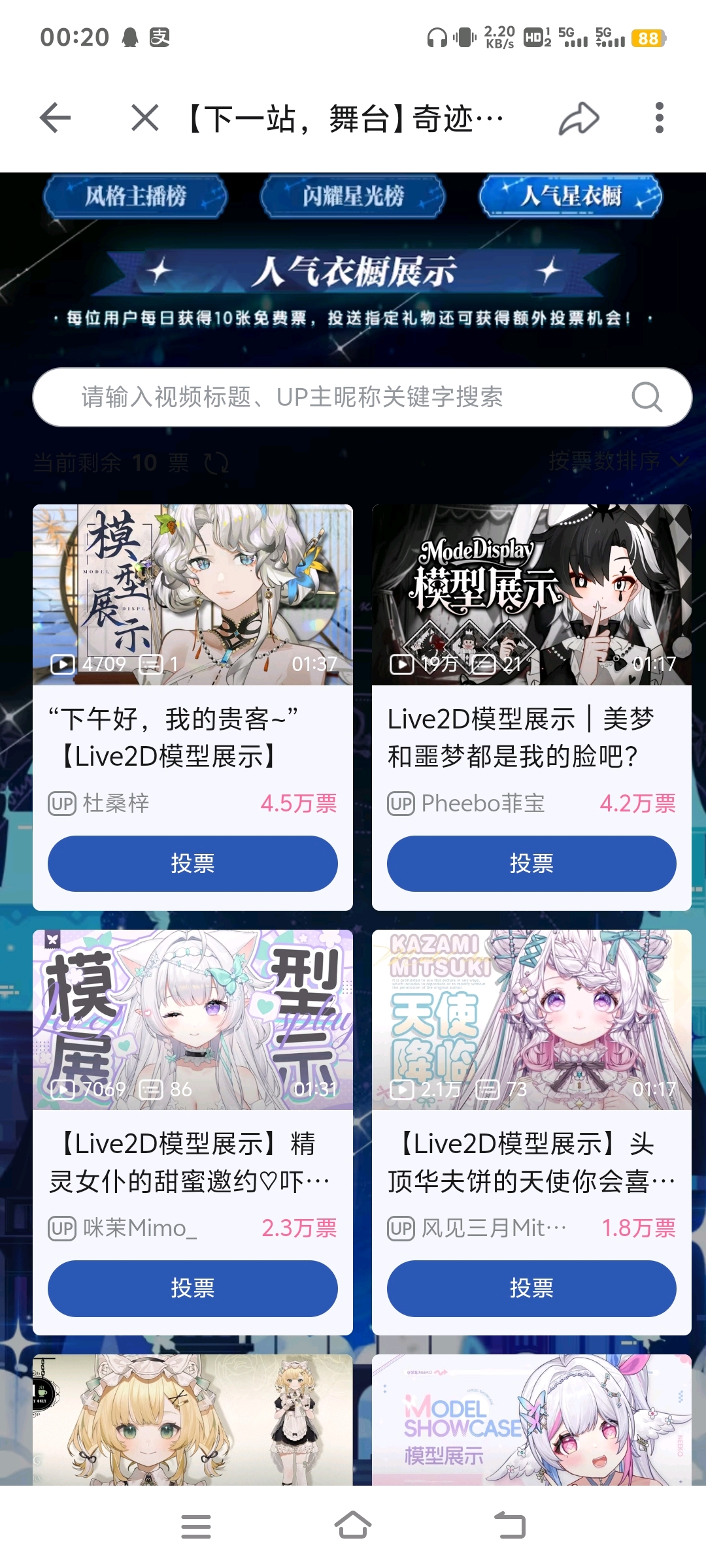
Task: Open the ModeDisplay video by Pheebo菲宝
Action: pos(531,595)
